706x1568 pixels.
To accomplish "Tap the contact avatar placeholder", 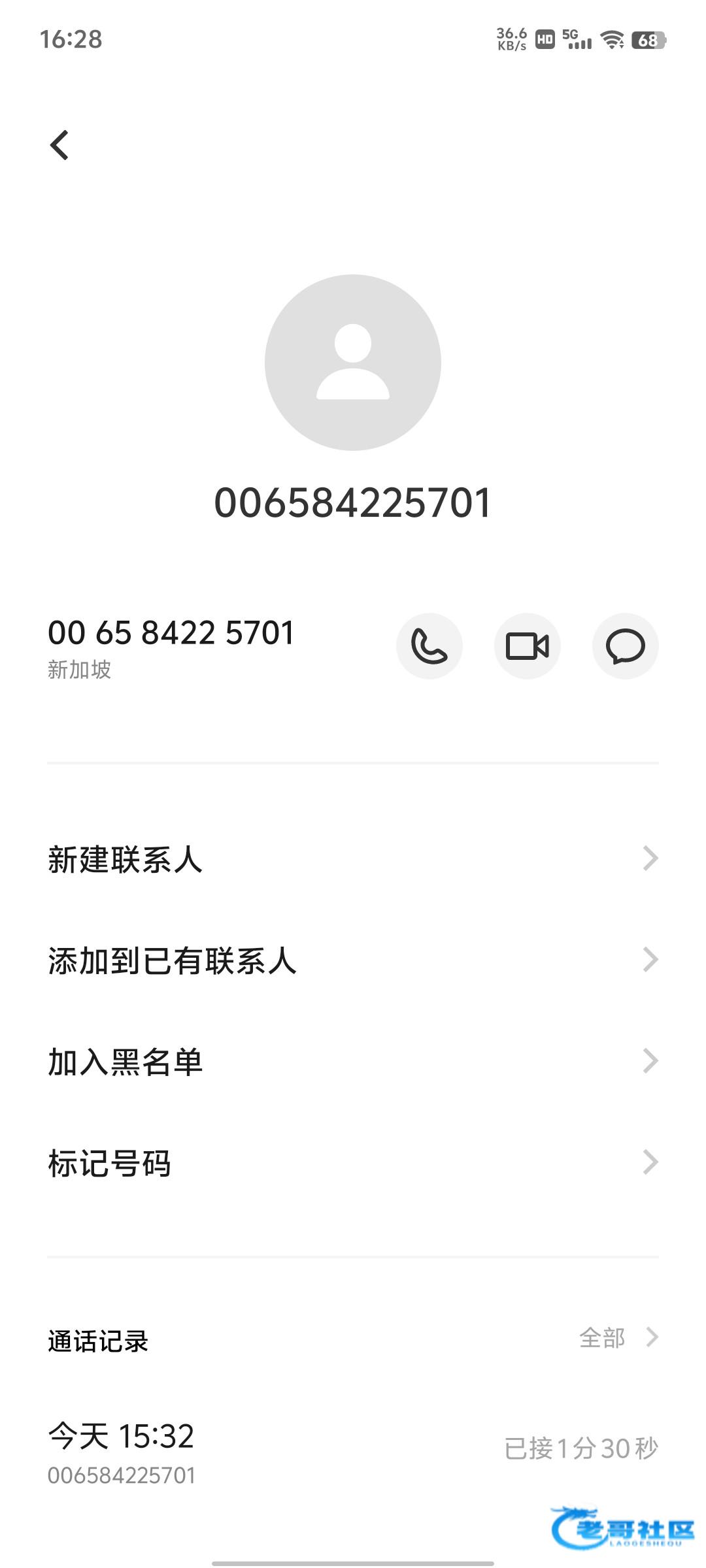I will point(353,363).
